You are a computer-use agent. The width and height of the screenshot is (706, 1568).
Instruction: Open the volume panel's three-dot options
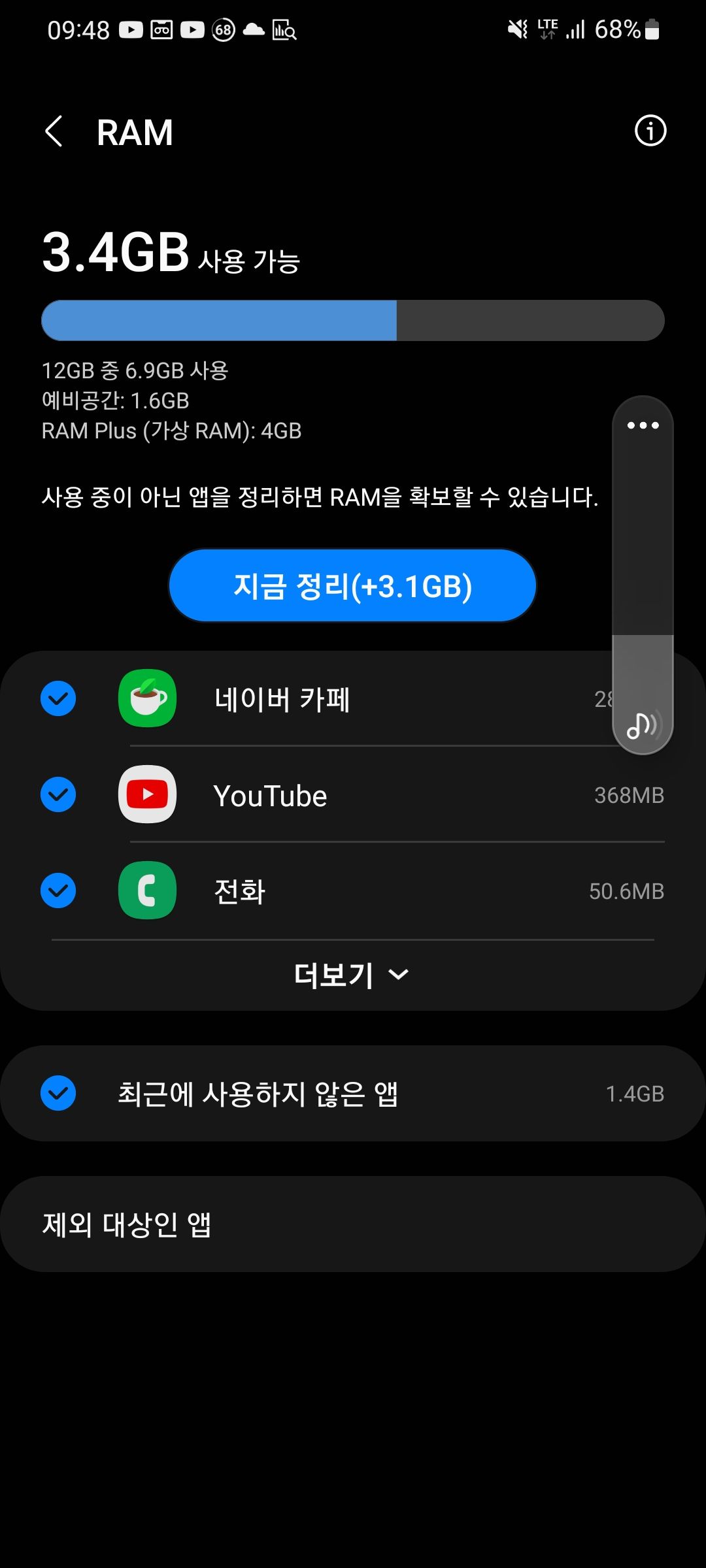(643, 425)
